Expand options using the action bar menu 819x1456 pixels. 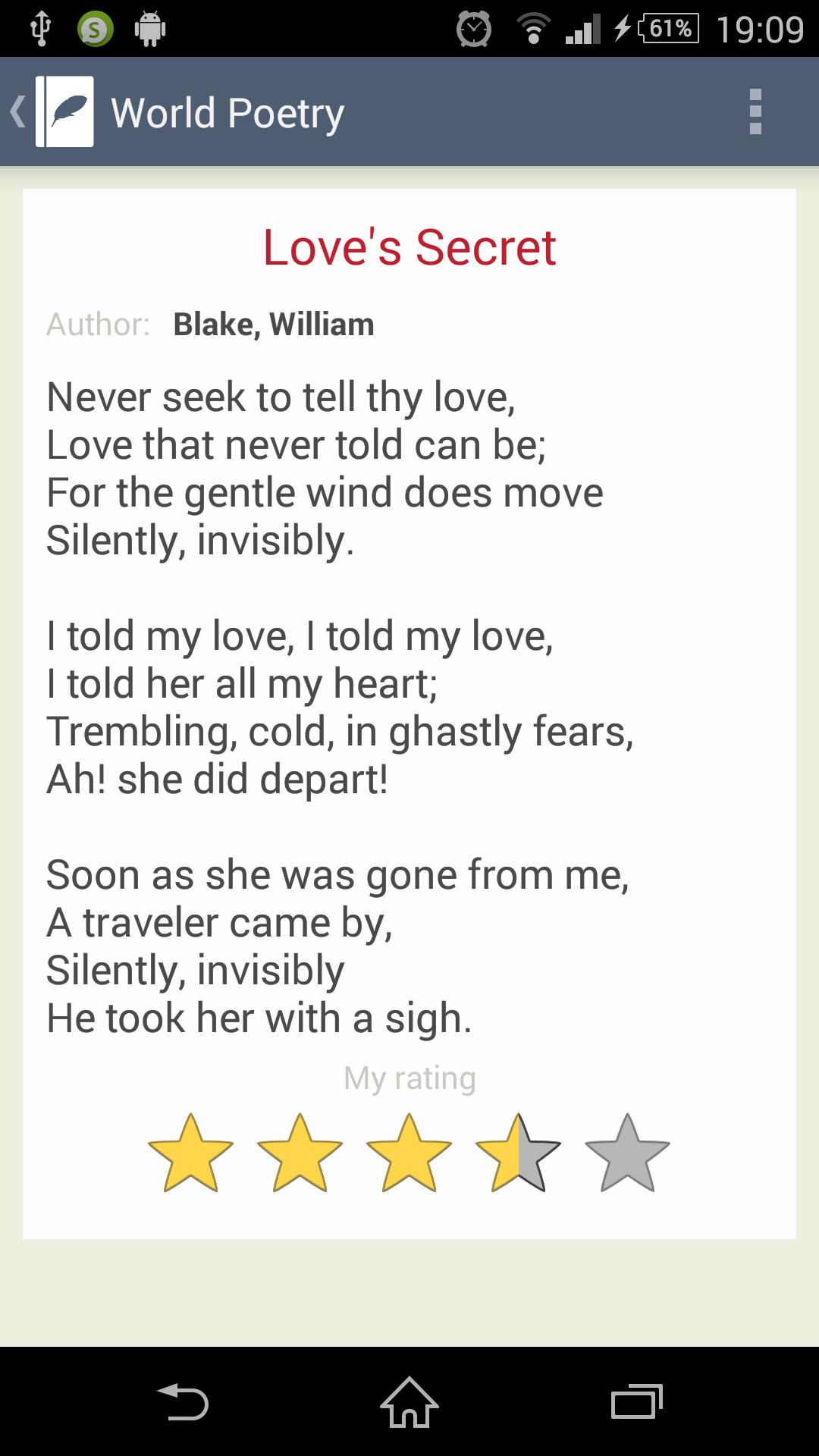point(755,112)
